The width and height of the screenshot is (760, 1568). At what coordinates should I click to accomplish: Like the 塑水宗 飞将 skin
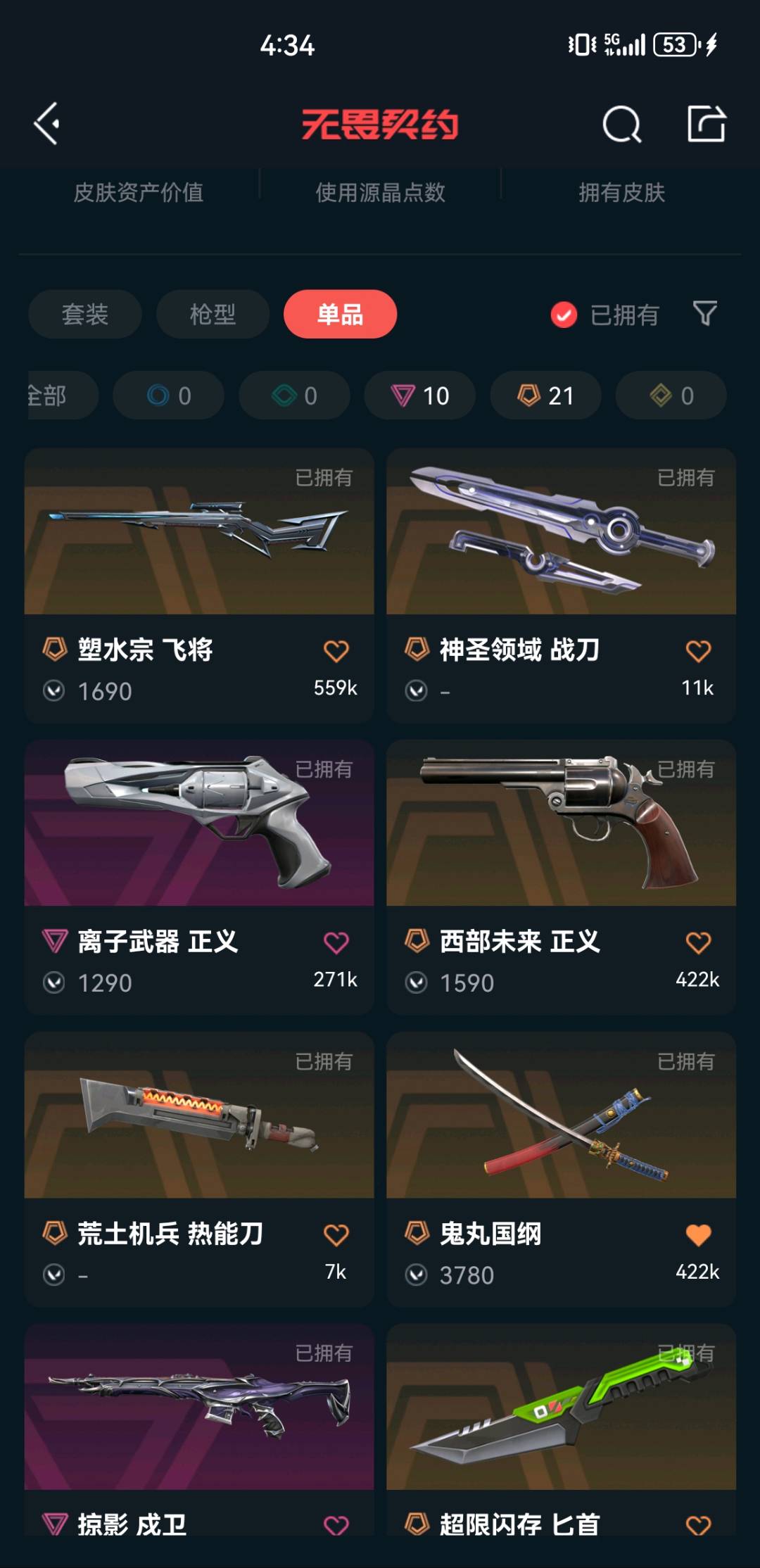tap(336, 651)
